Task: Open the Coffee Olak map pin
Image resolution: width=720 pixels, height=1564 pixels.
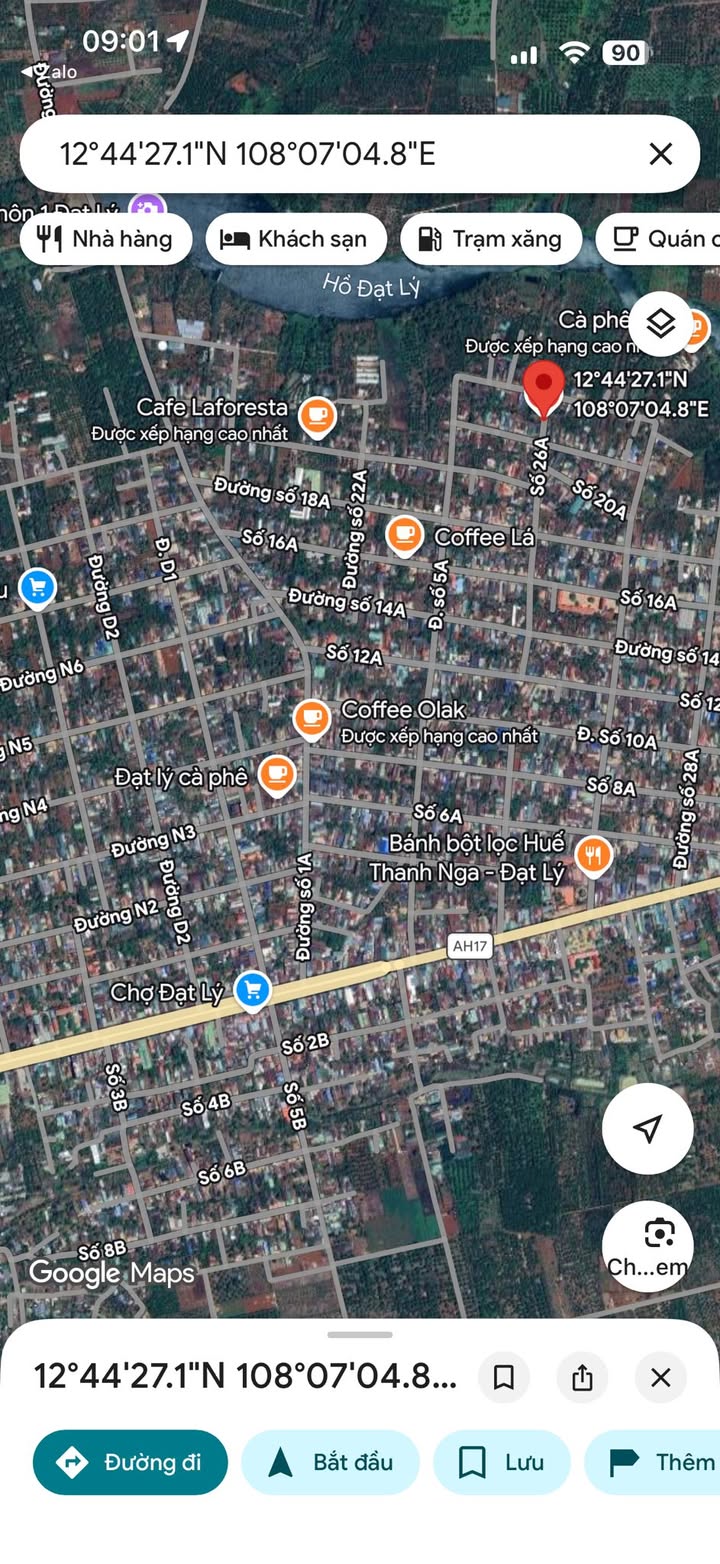Action: click(x=312, y=717)
